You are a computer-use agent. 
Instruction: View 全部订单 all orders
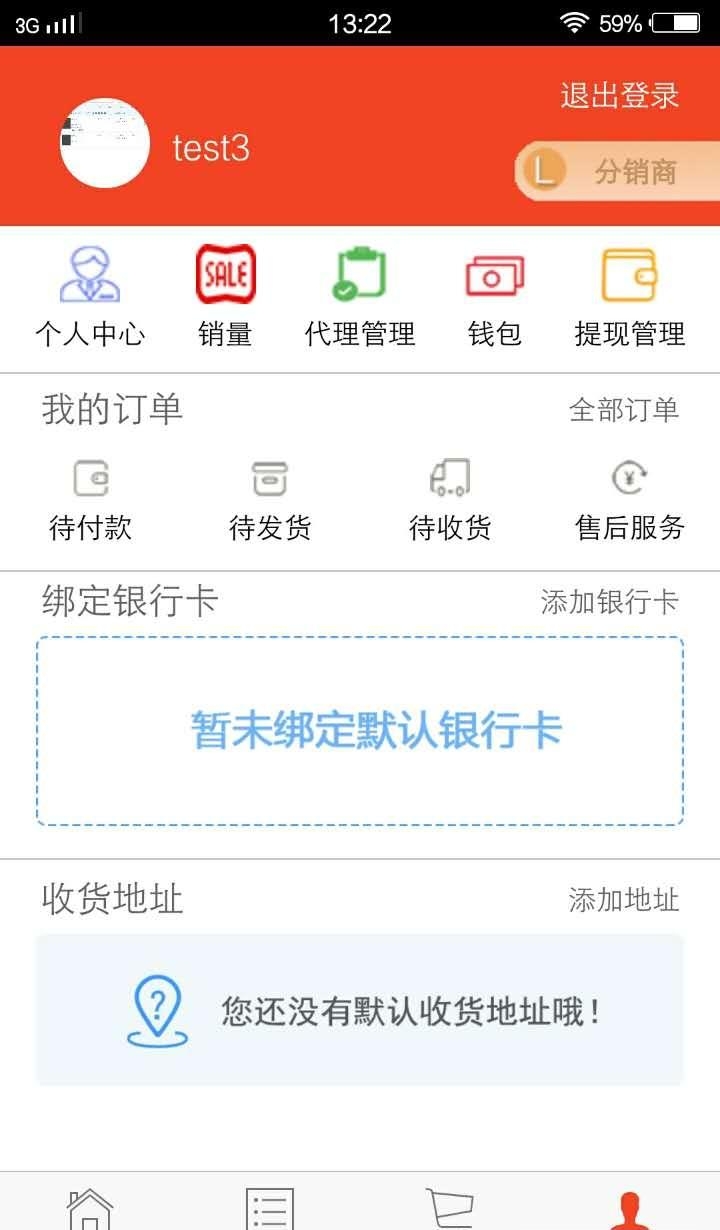[623, 409]
